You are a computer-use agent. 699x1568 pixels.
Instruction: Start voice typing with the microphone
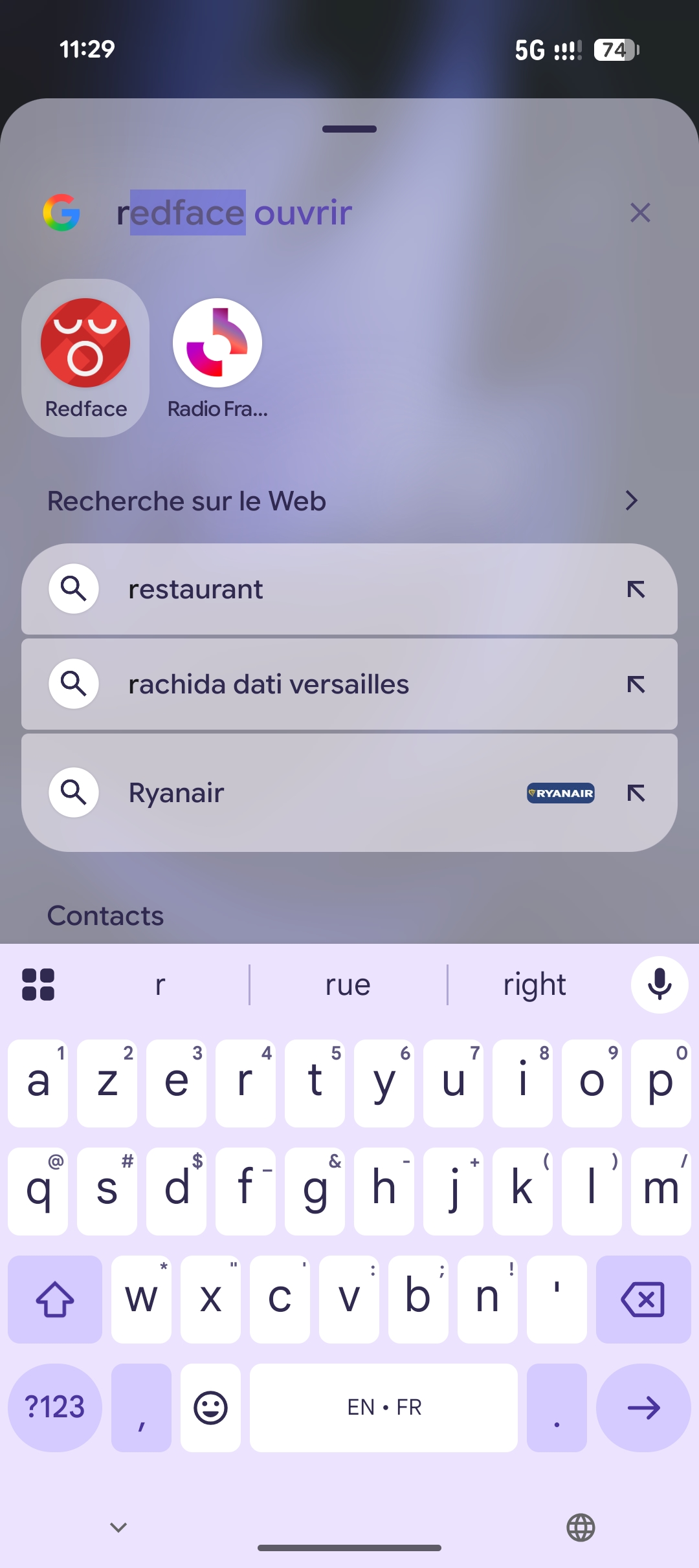[660, 985]
